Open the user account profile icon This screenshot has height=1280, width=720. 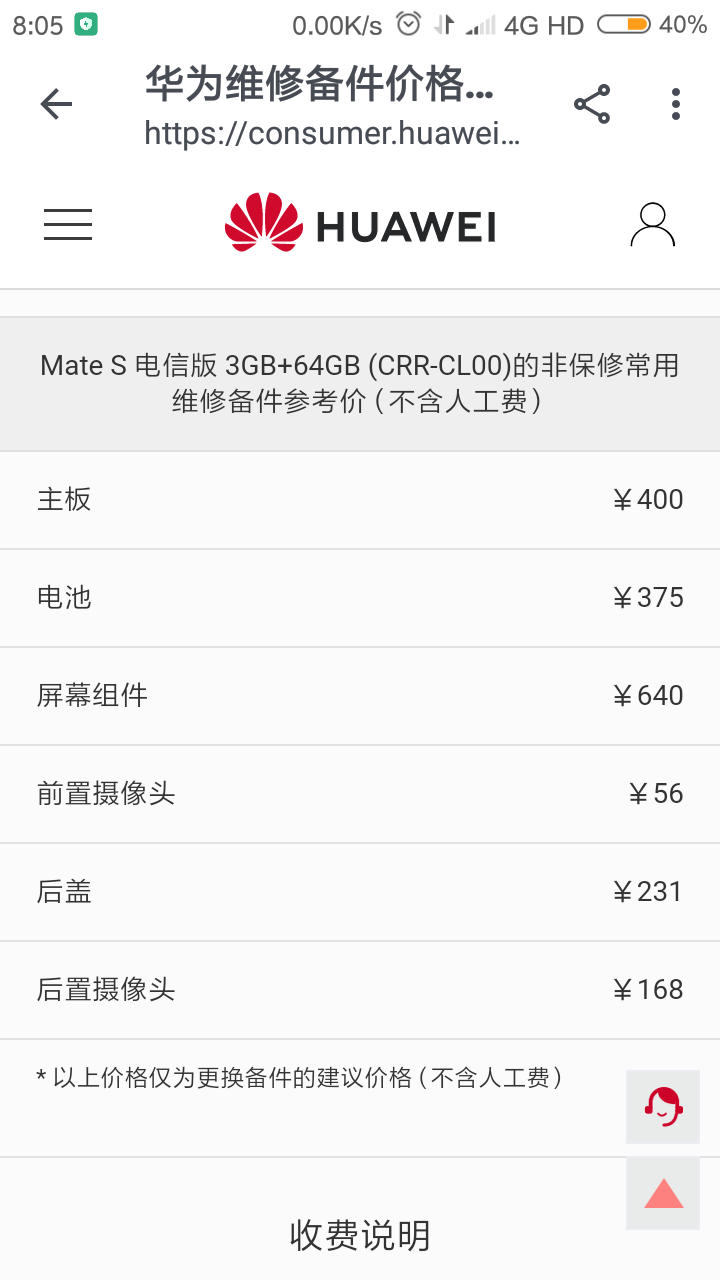click(x=652, y=225)
